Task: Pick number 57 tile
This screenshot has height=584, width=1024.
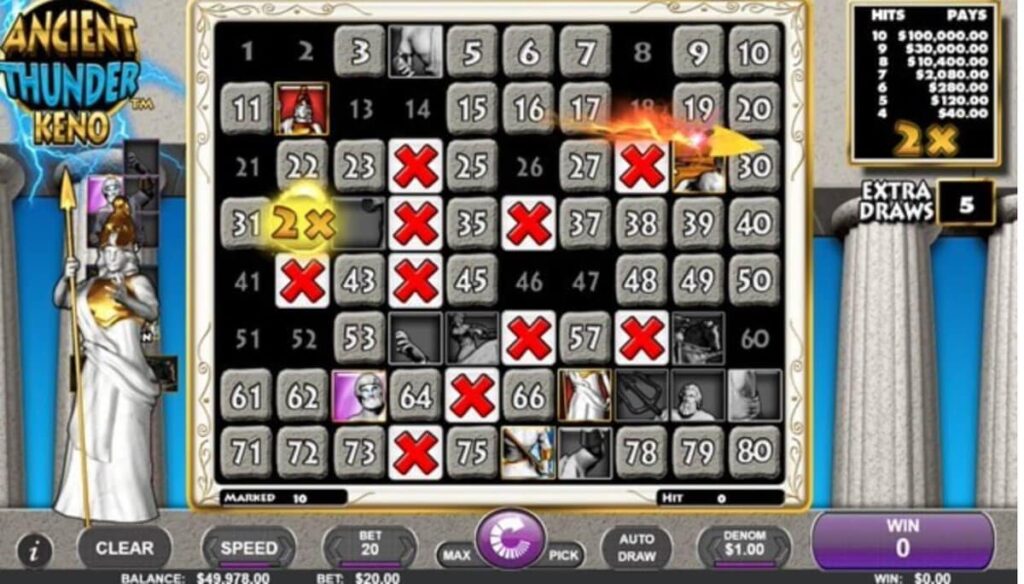Action: point(585,337)
